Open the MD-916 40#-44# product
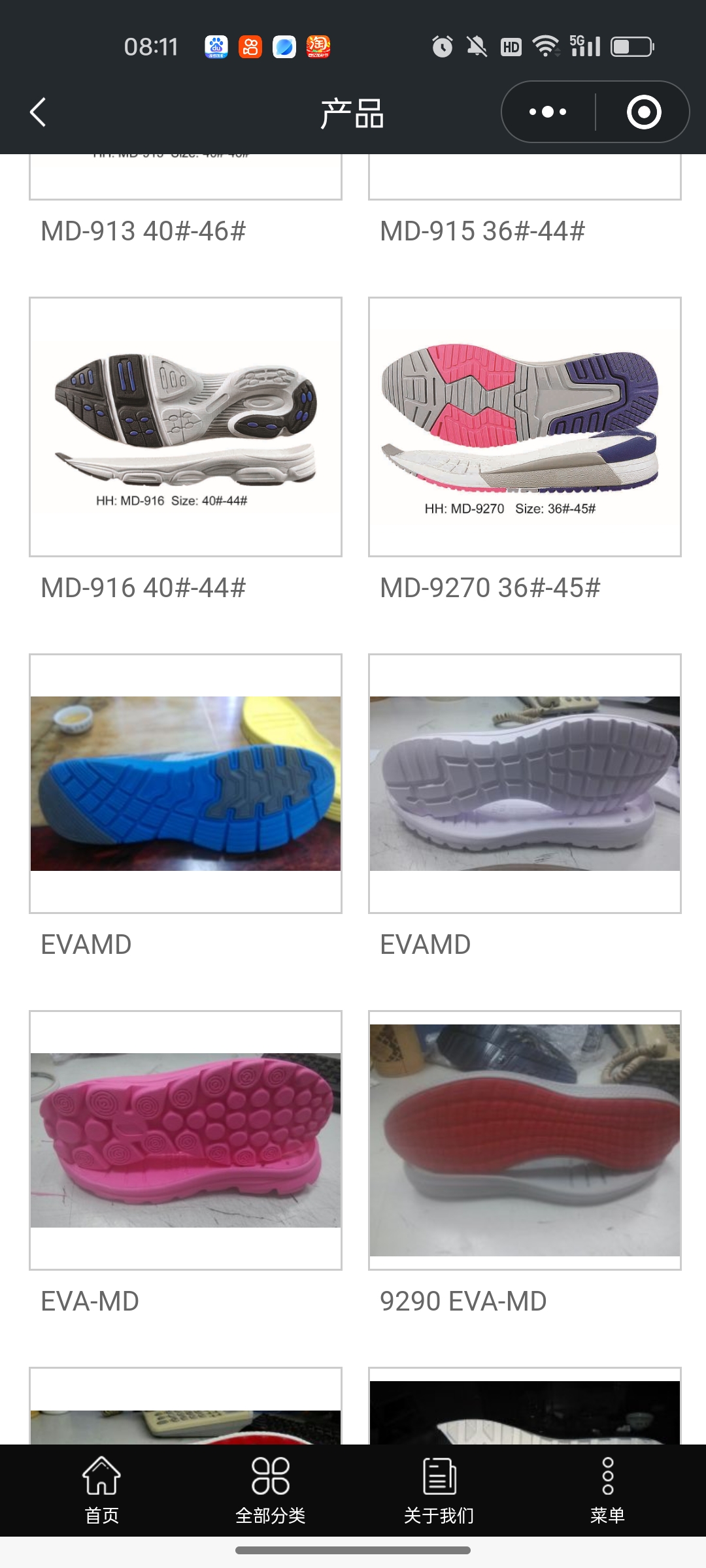 [186, 427]
